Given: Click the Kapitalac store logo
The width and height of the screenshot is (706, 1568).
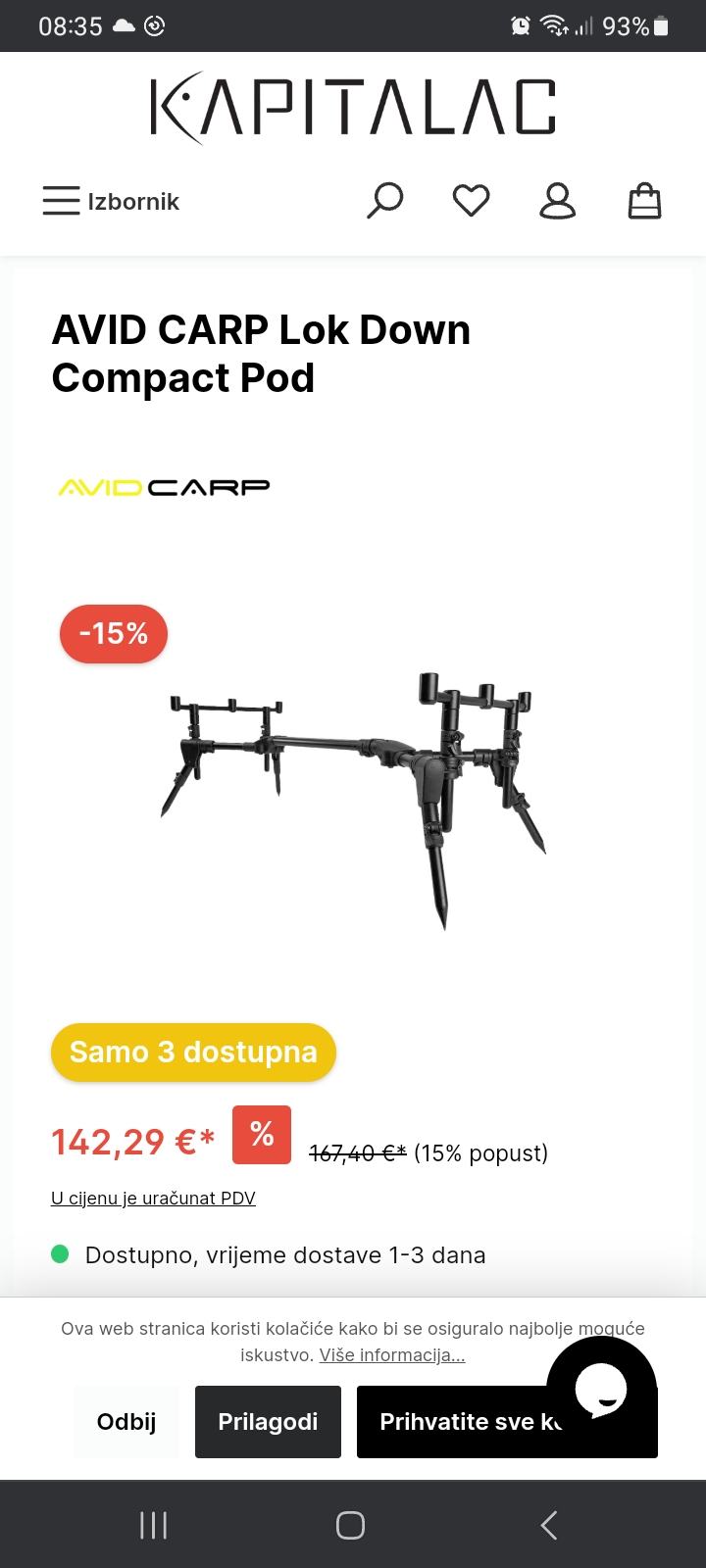Looking at the screenshot, I should [x=353, y=105].
